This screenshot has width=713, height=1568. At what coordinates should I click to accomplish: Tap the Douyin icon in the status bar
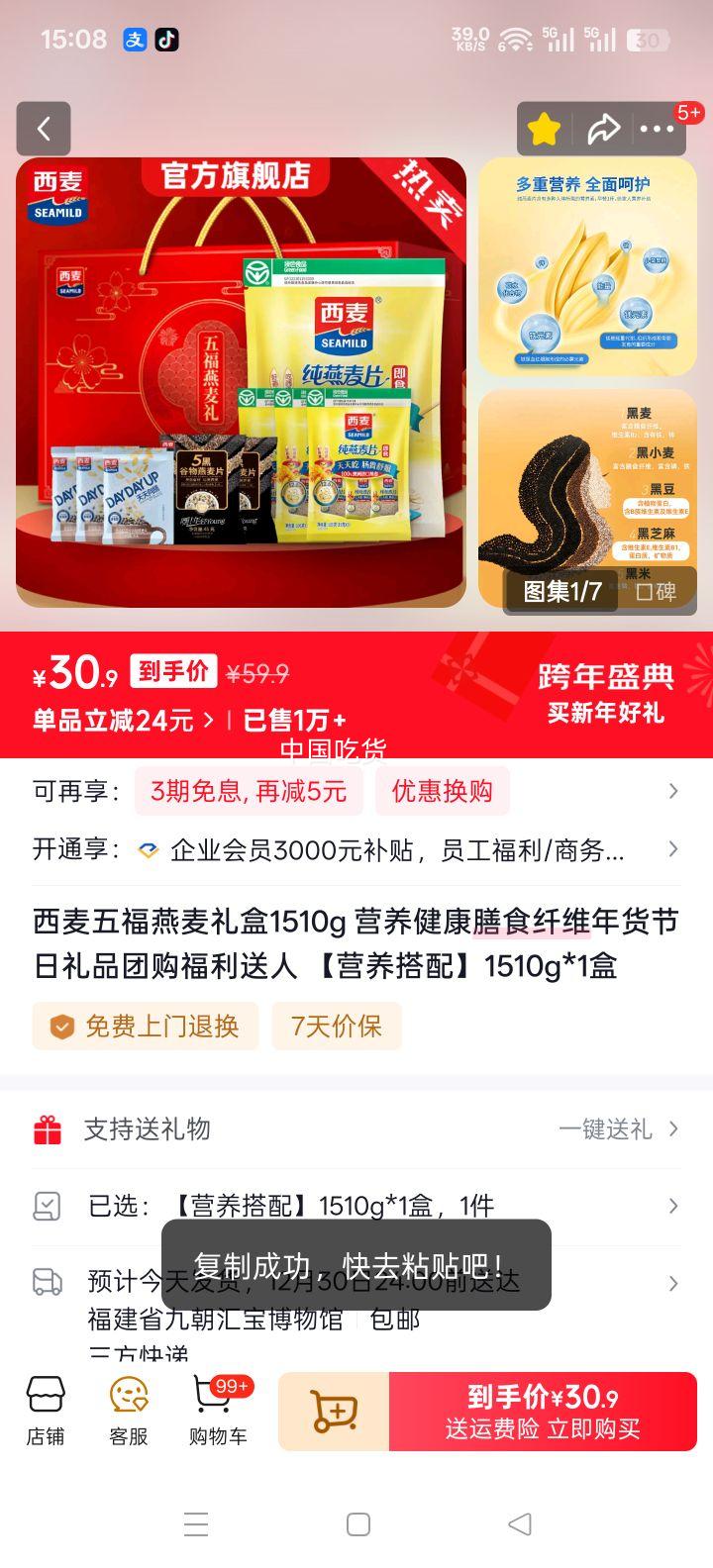pos(166,40)
